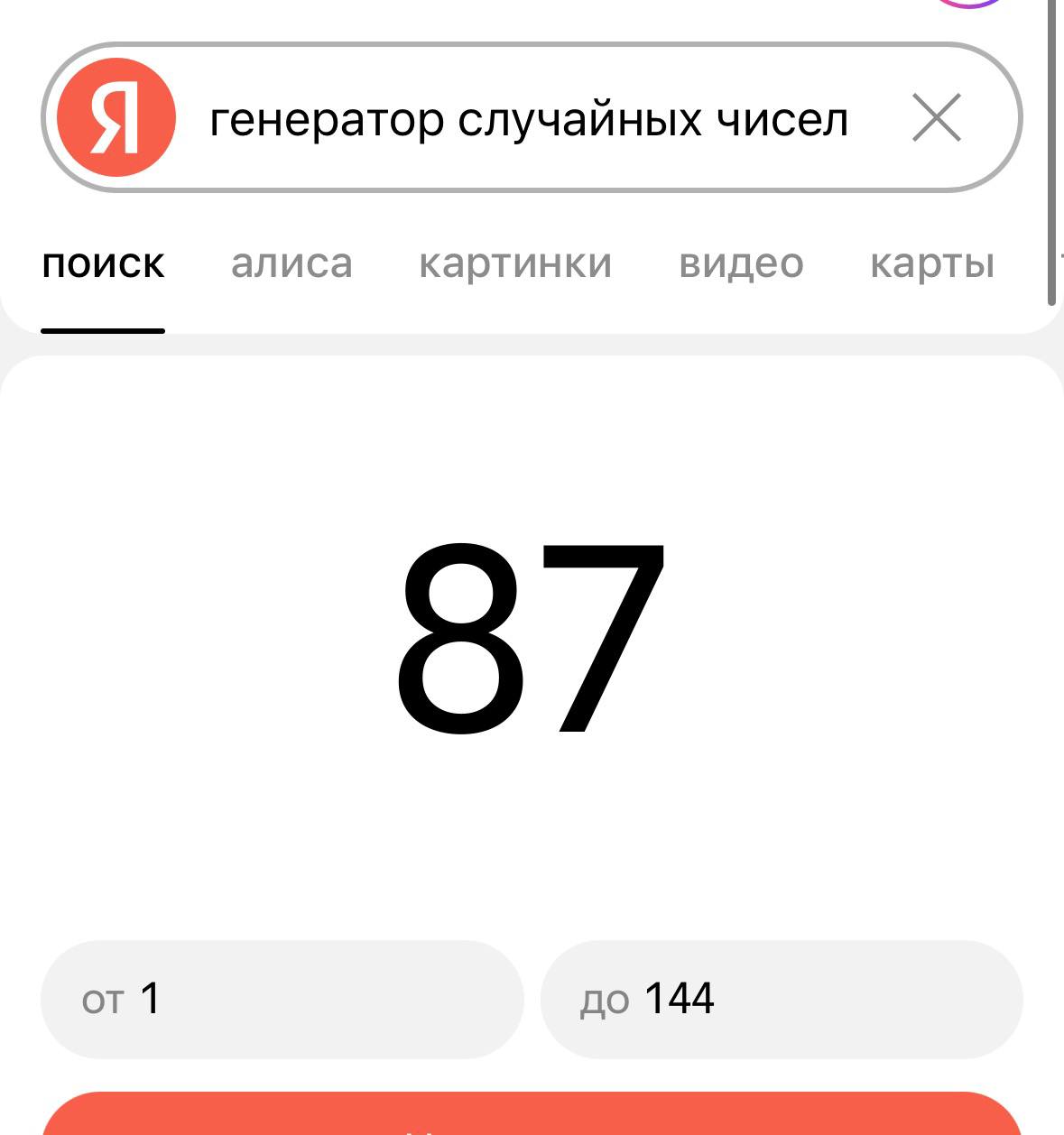Edit the maximum value field до 144
This screenshot has height=1135, width=1064.
[781, 999]
